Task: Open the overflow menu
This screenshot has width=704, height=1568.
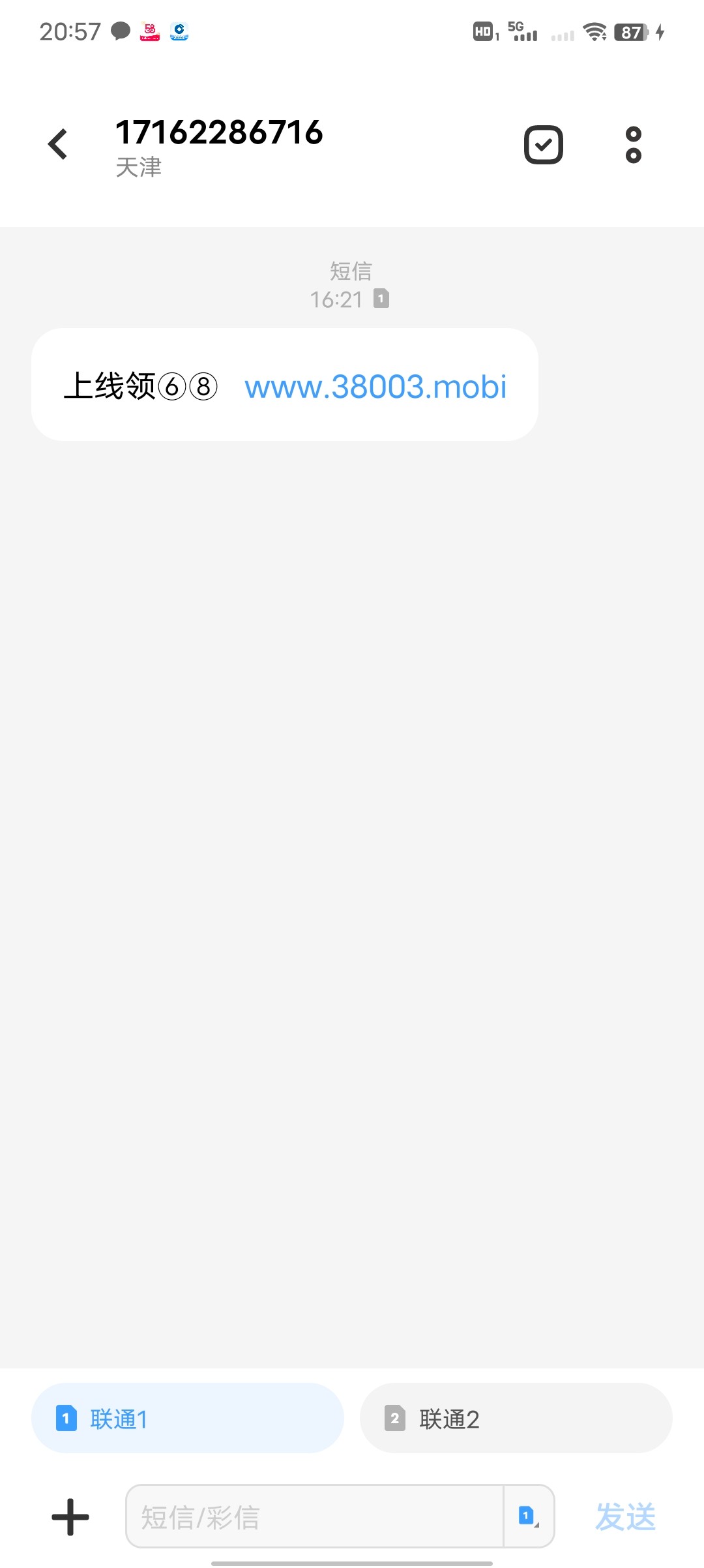Action: coord(633,145)
